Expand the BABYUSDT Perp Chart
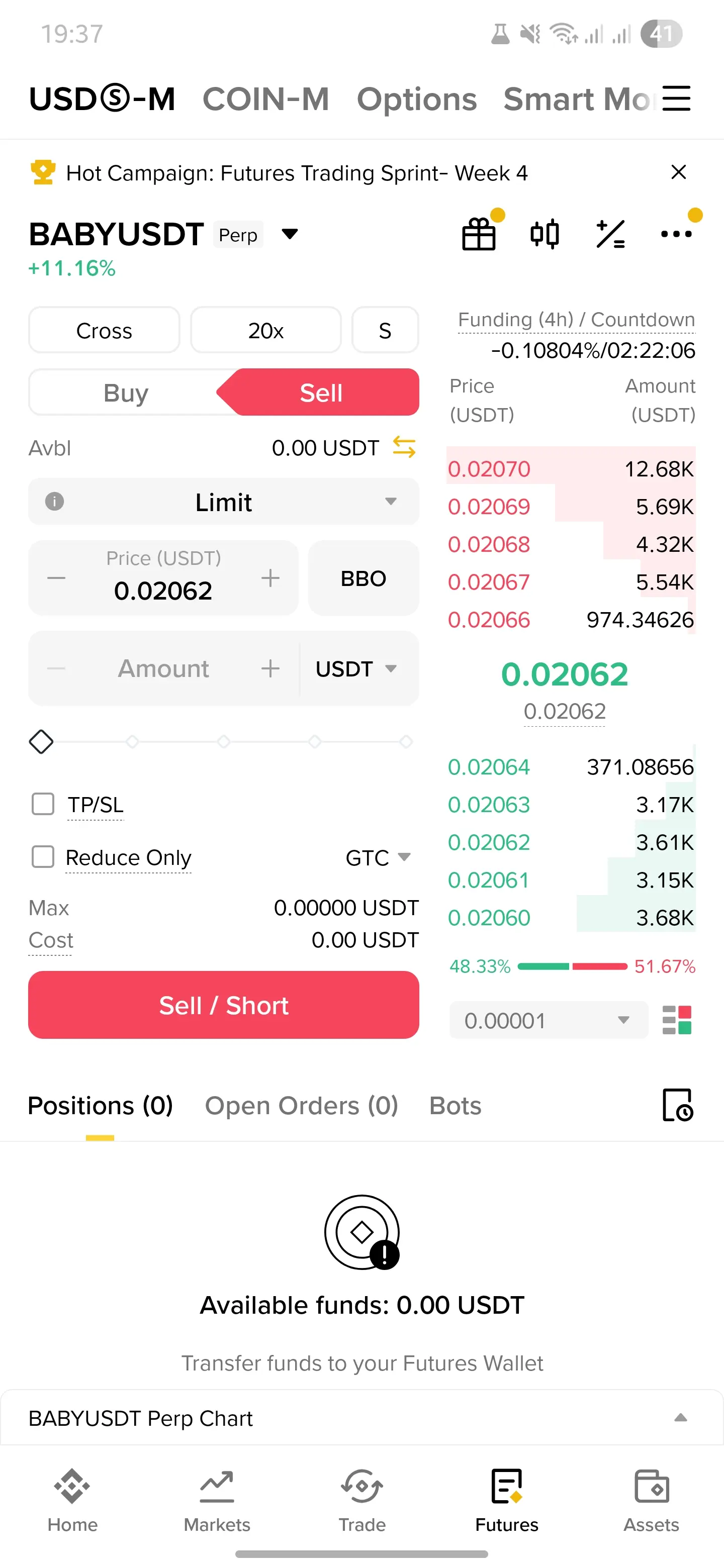The height and width of the screenshot is (1568, 724). 361,1418
